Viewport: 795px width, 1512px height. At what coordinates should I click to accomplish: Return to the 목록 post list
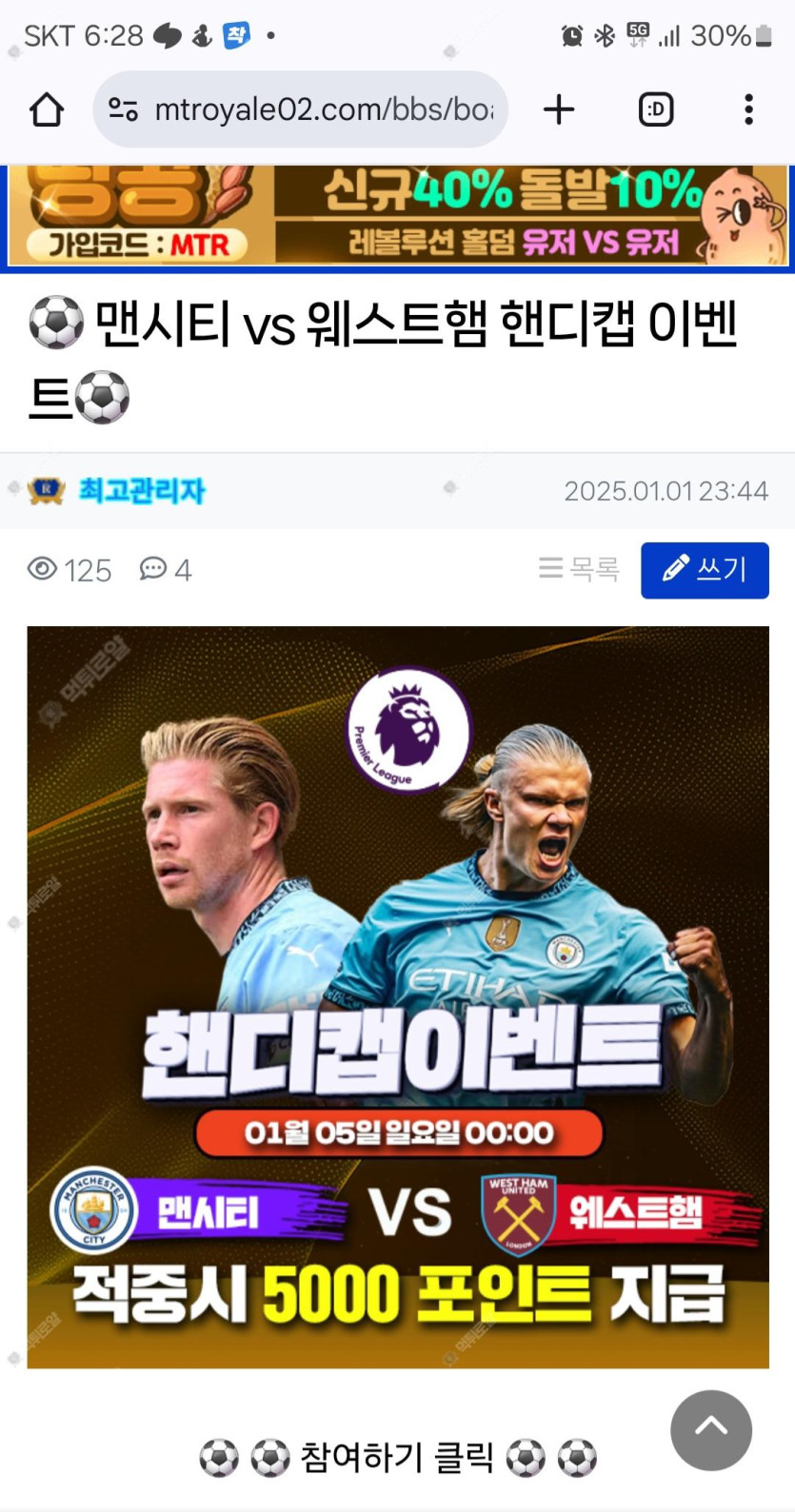pyautogui.click(x=579, y=569)
